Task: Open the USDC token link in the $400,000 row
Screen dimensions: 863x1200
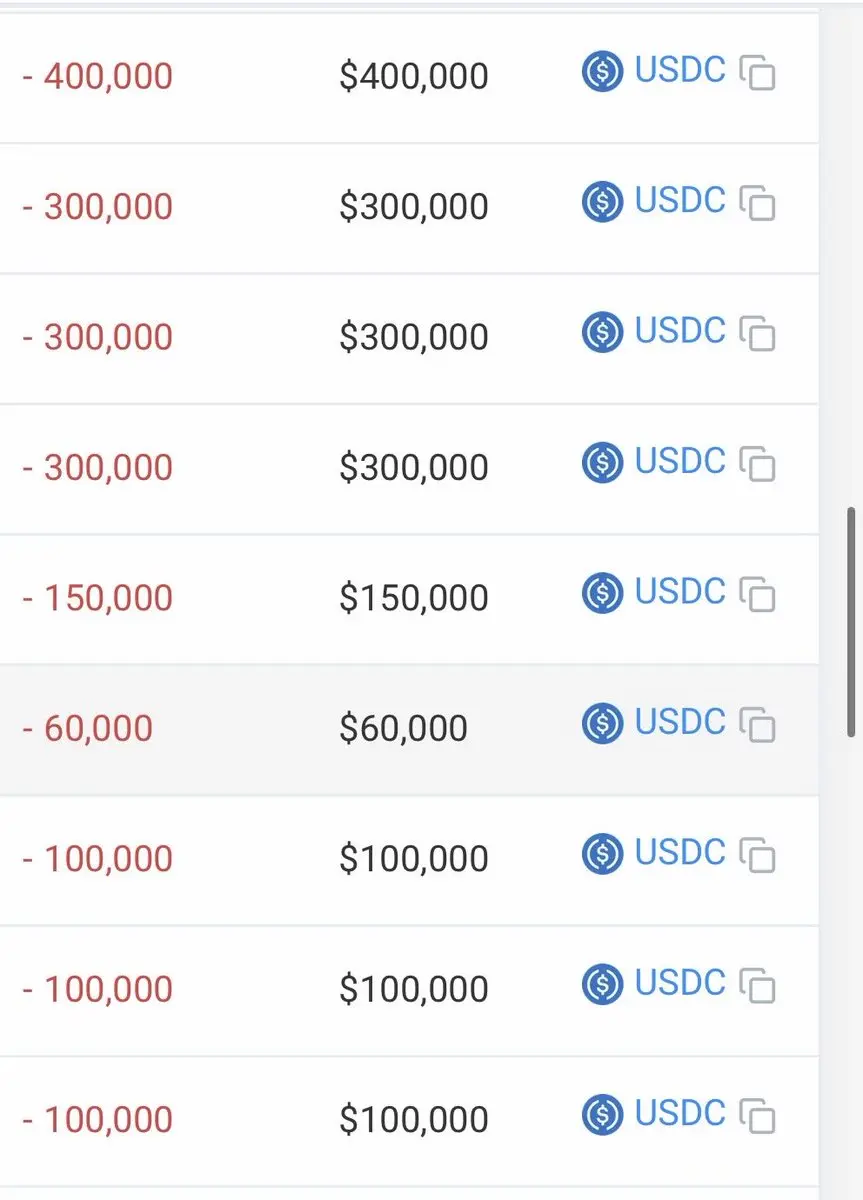Action: pos(679,71)
